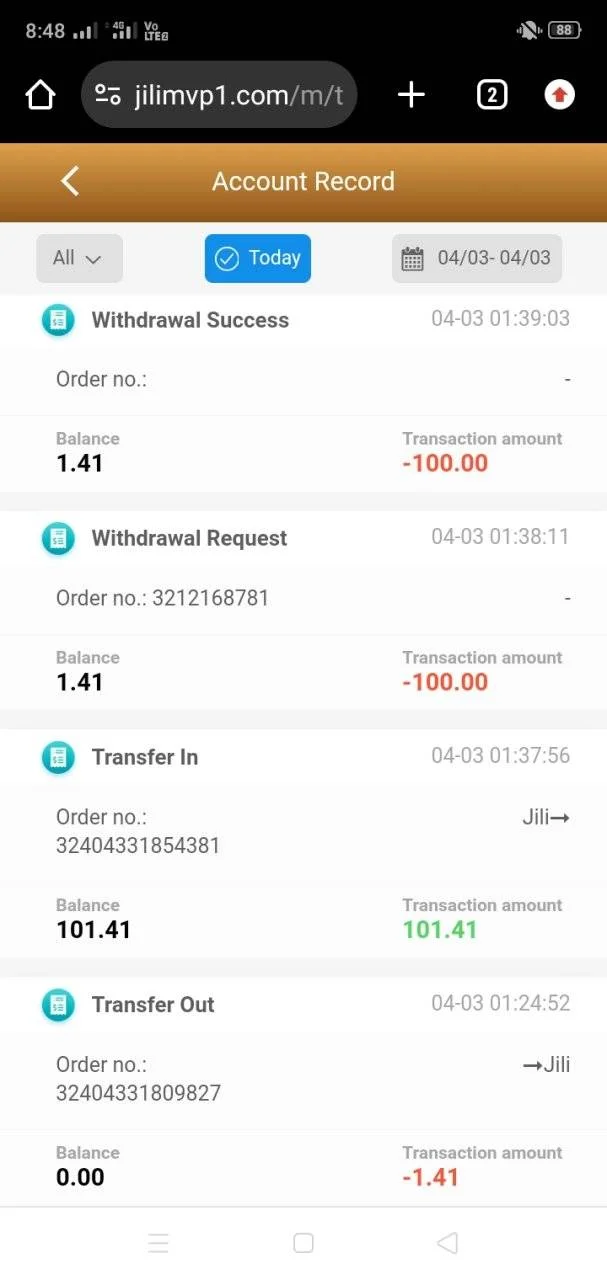Tap the jilimvp1.com address bar

(219, 95)
